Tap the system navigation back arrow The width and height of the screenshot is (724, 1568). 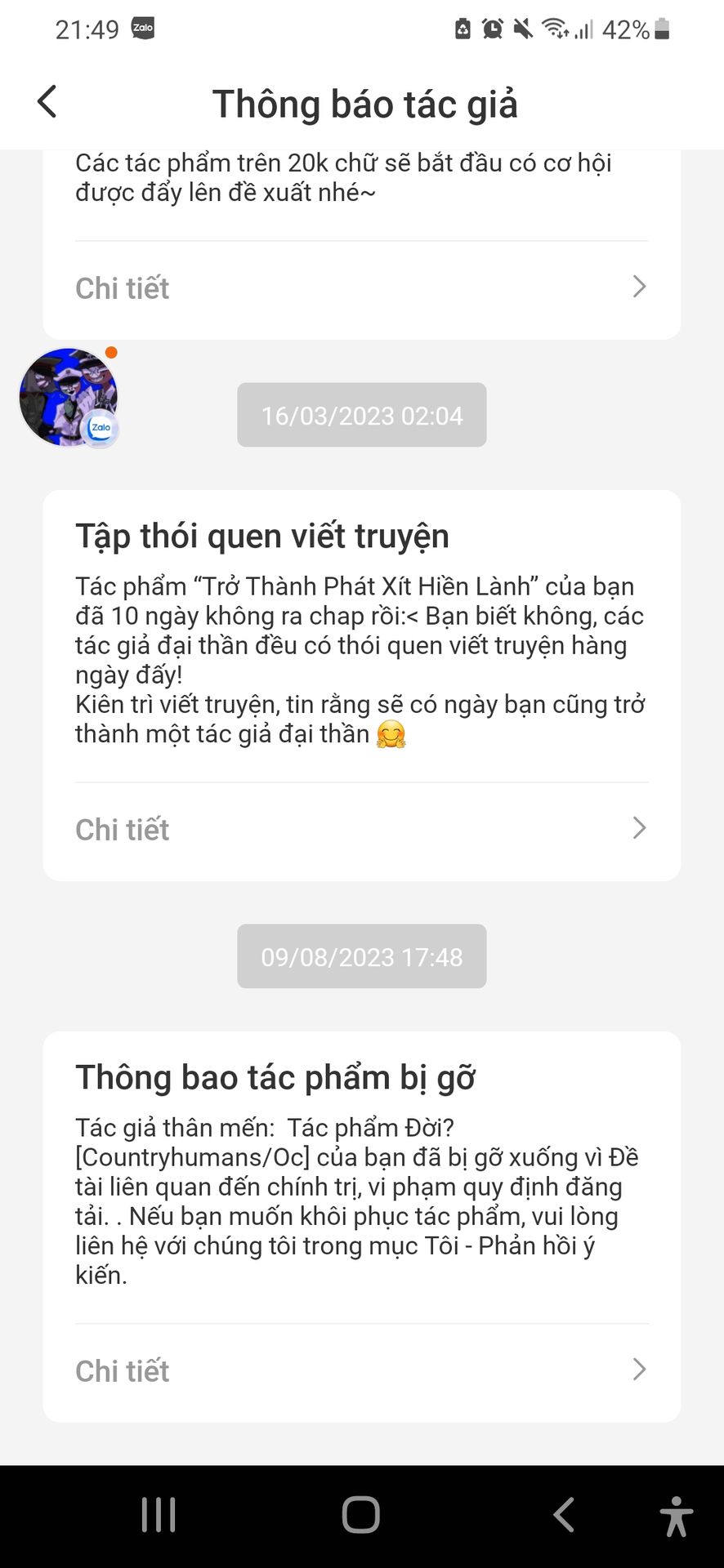point(564,1515)
